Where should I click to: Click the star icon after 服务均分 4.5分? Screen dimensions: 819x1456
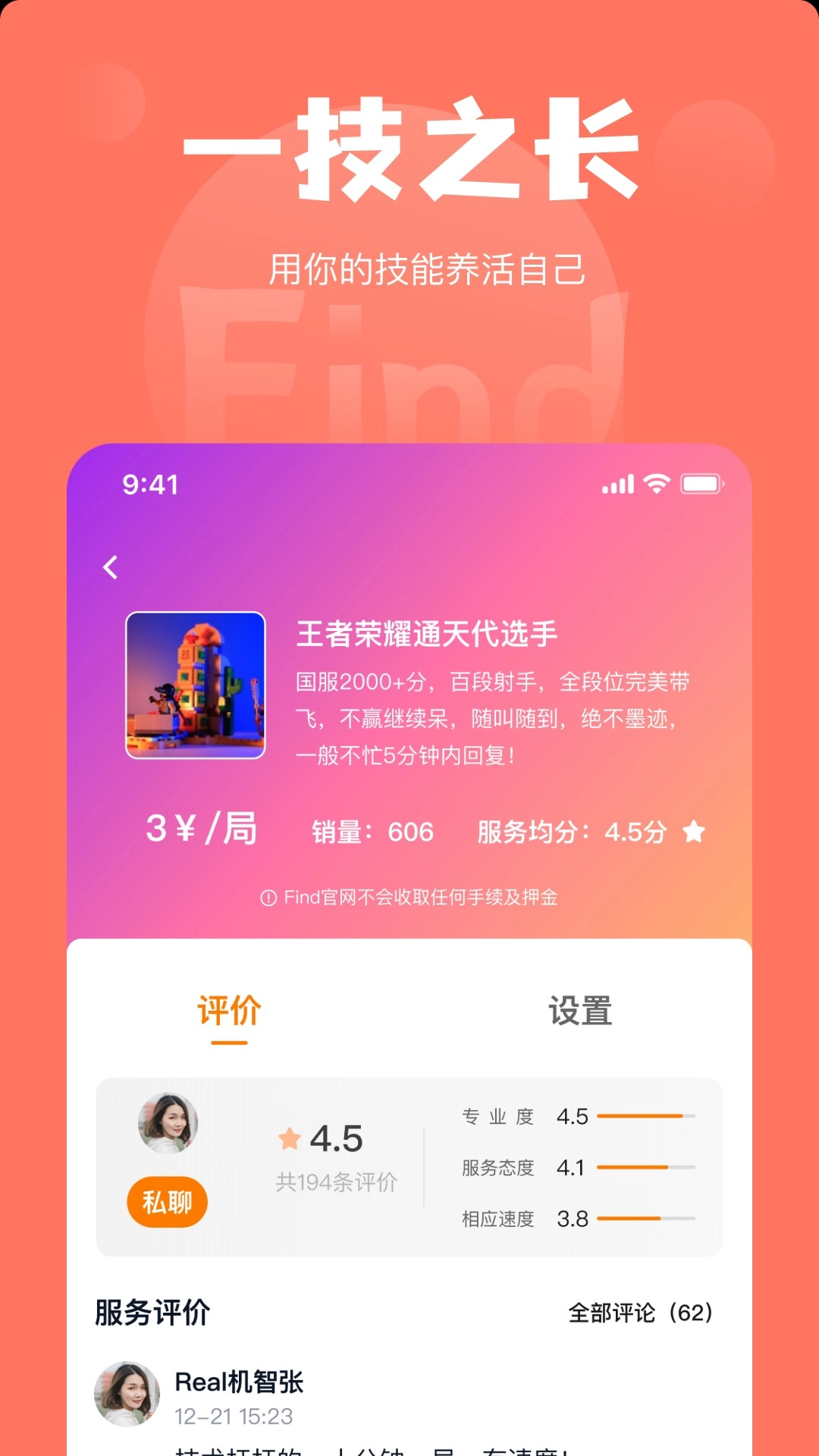tap(695, 832)
